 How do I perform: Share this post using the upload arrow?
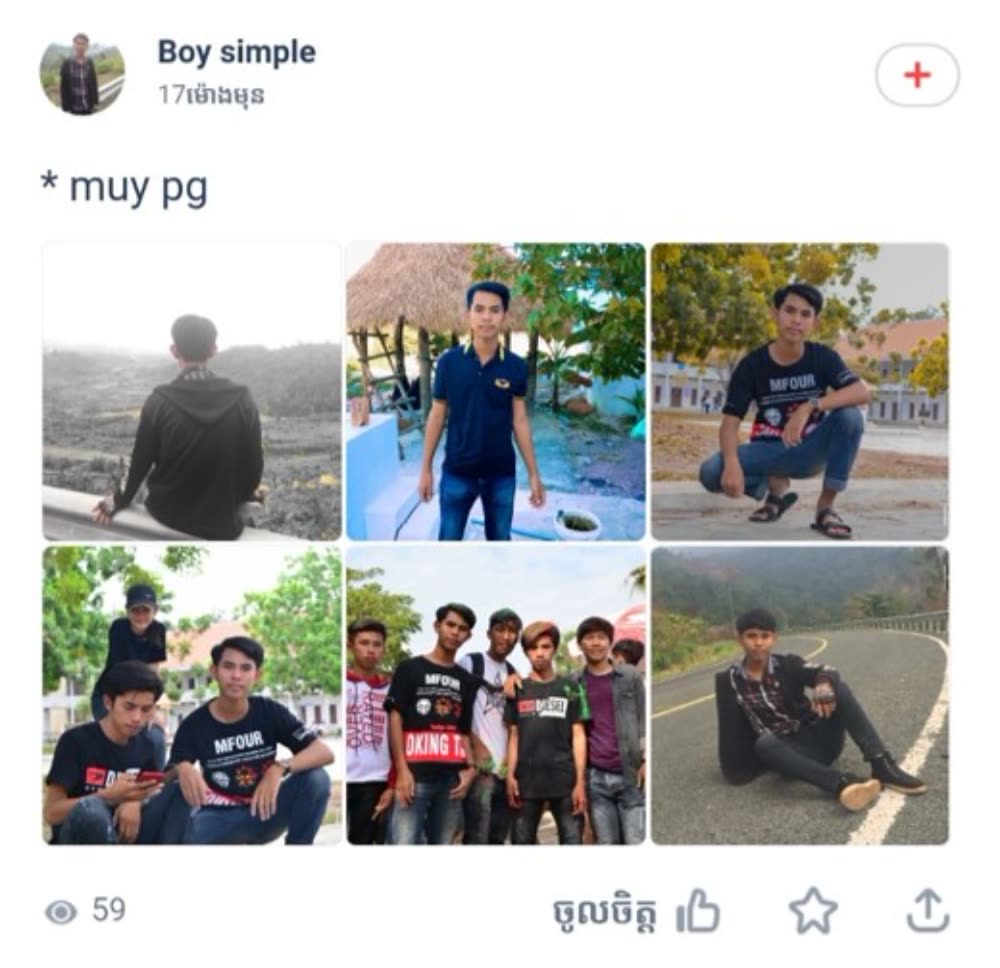926,911
